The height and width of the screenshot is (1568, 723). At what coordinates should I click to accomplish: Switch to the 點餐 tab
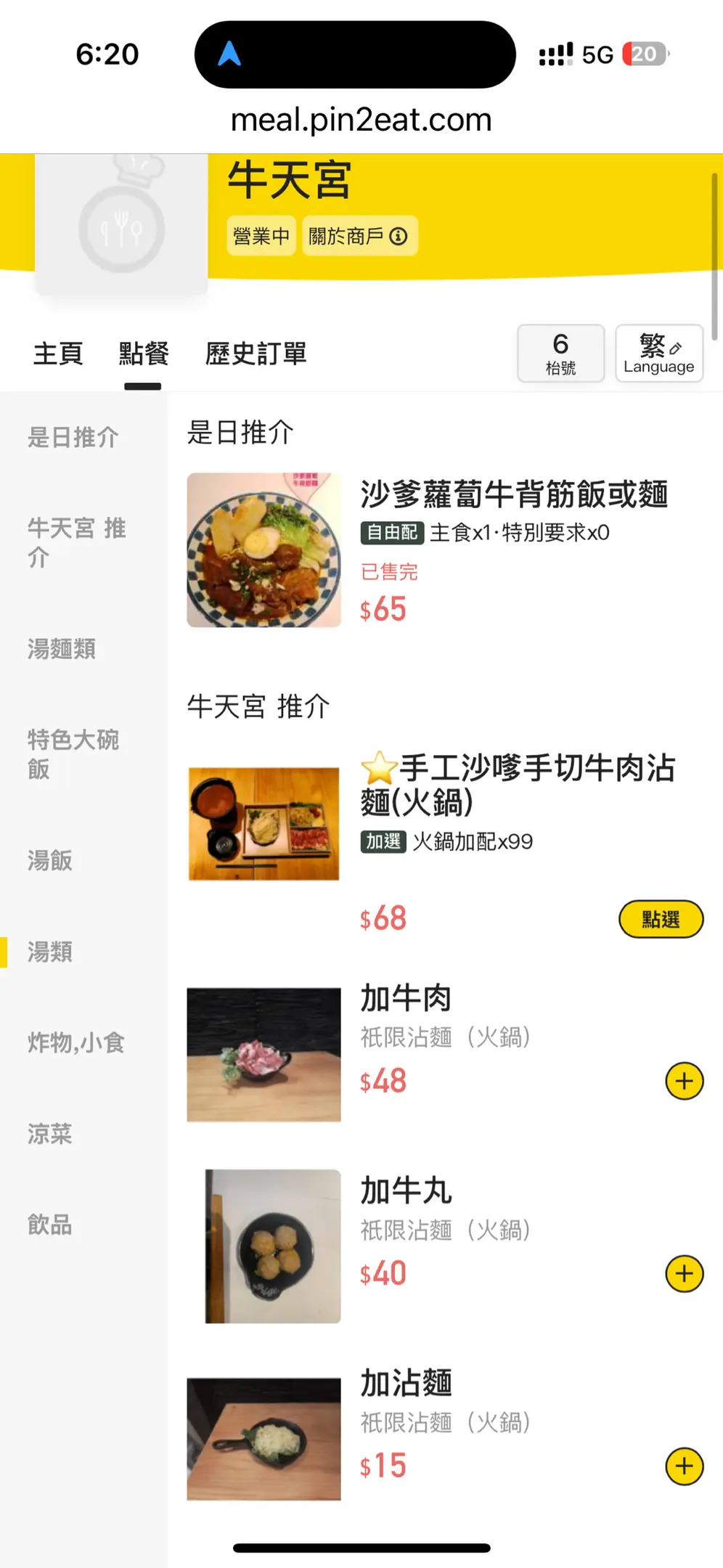[x=144, y=354]
